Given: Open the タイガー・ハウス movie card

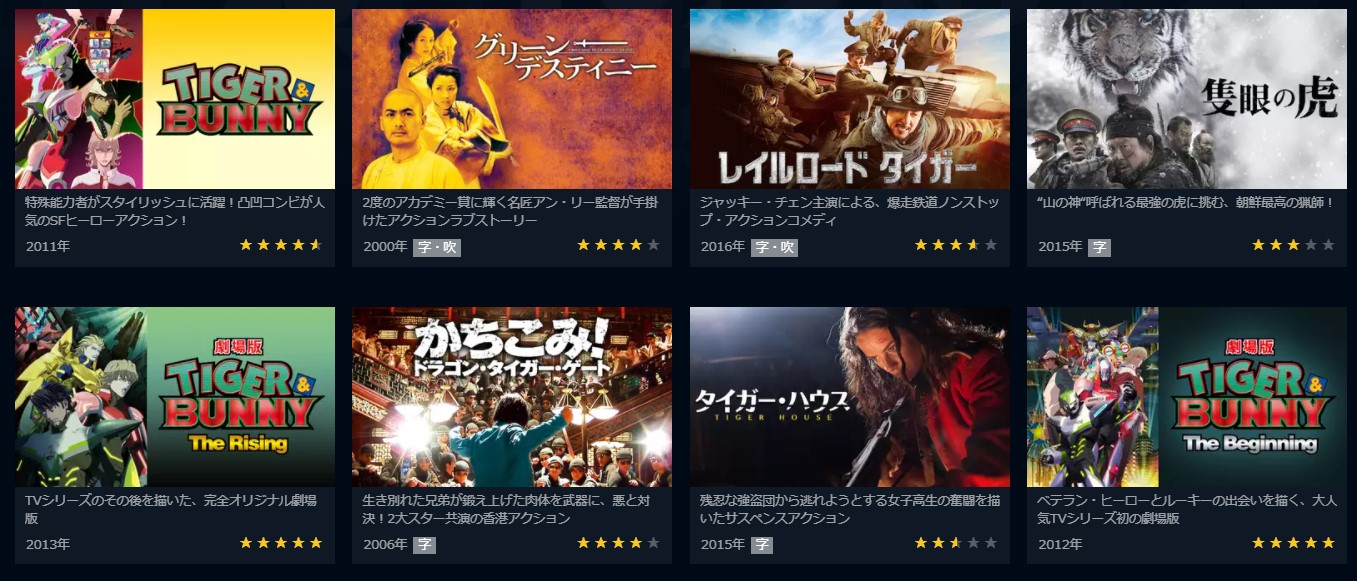Looking at the screenshot, I should click(x=850, y=397).
